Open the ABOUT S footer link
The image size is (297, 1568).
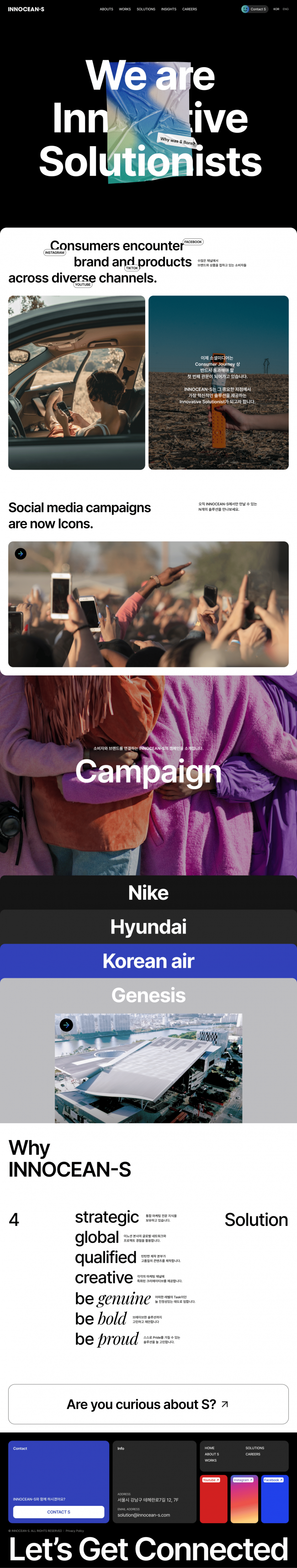point(212,1453)
